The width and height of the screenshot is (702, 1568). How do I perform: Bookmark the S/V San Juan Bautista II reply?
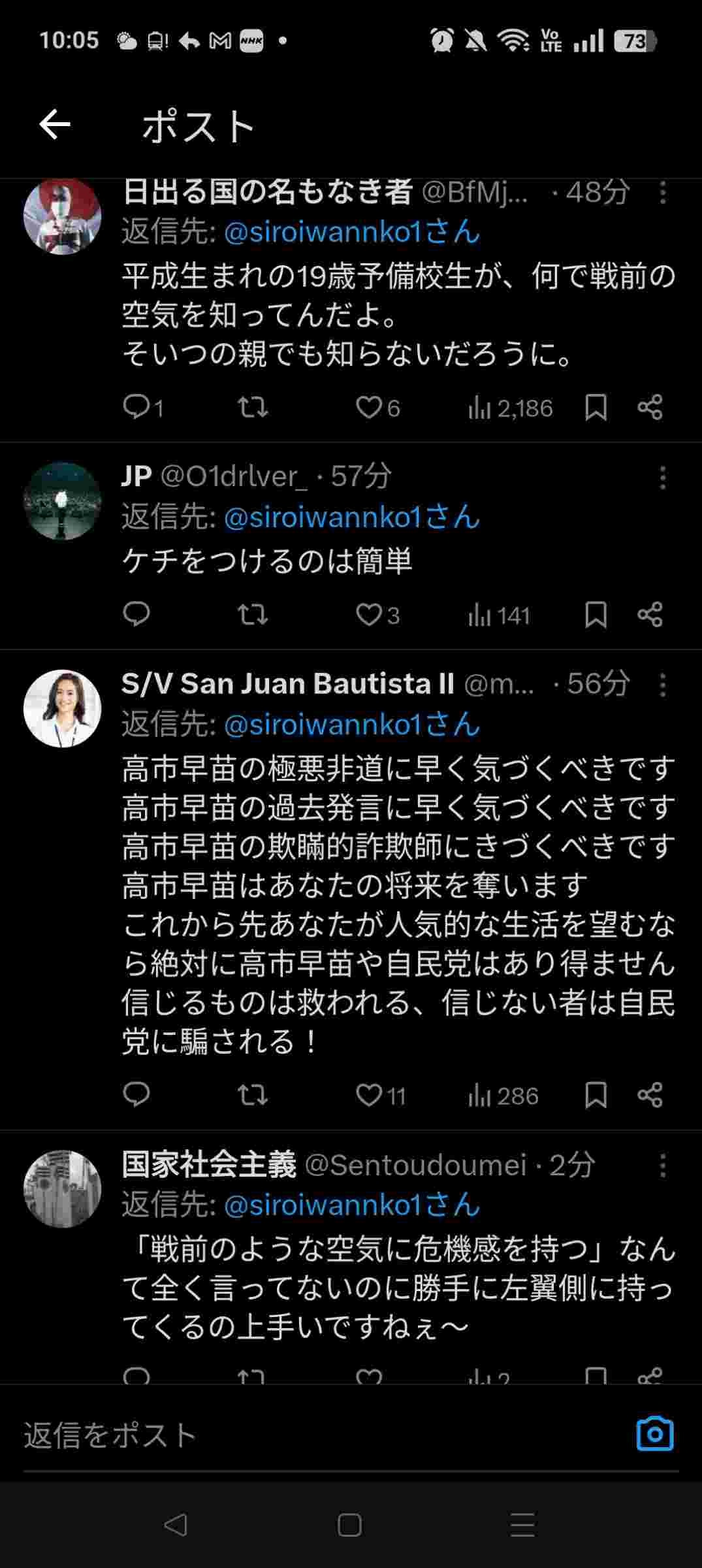[x=596, y=1095]
